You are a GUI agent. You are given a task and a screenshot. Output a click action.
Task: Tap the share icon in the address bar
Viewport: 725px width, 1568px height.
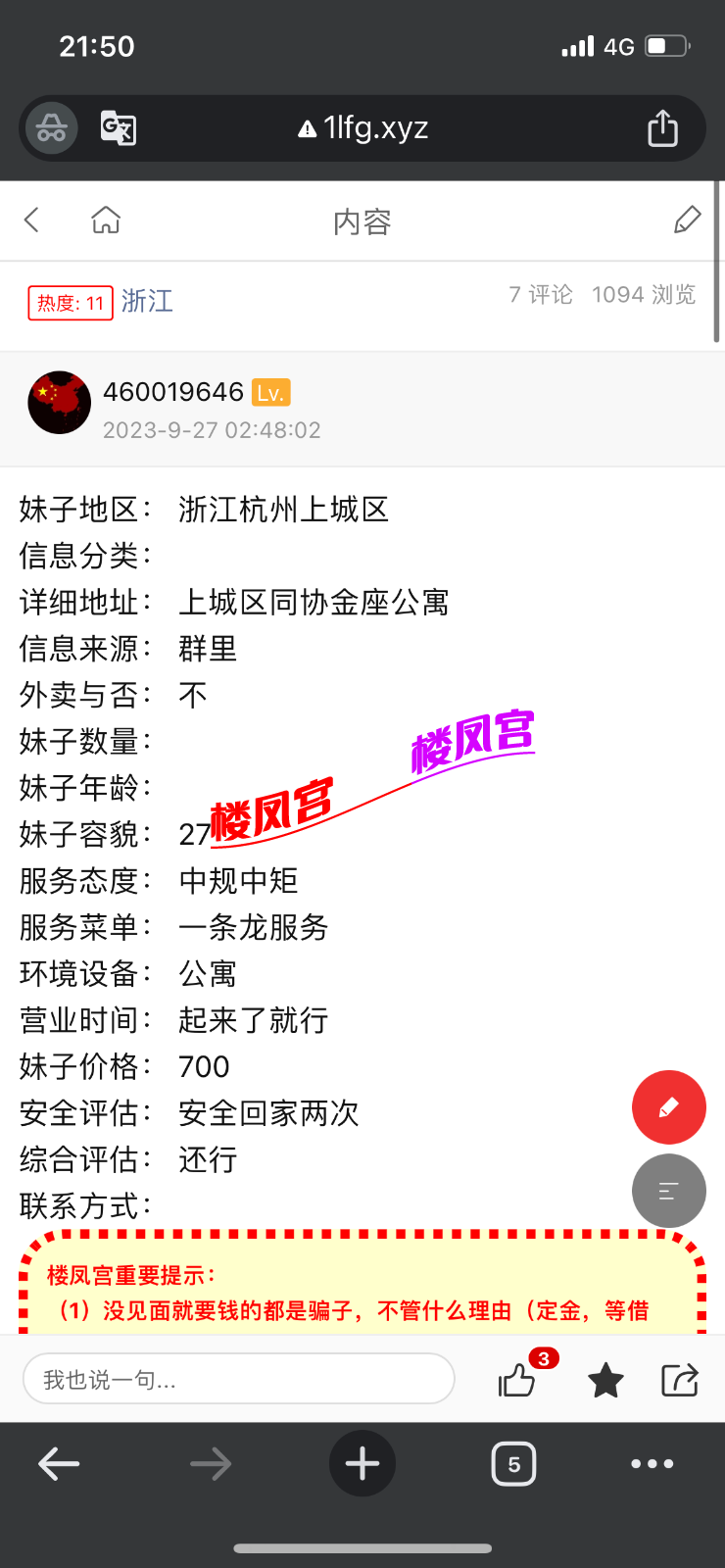tap(663, 127)
